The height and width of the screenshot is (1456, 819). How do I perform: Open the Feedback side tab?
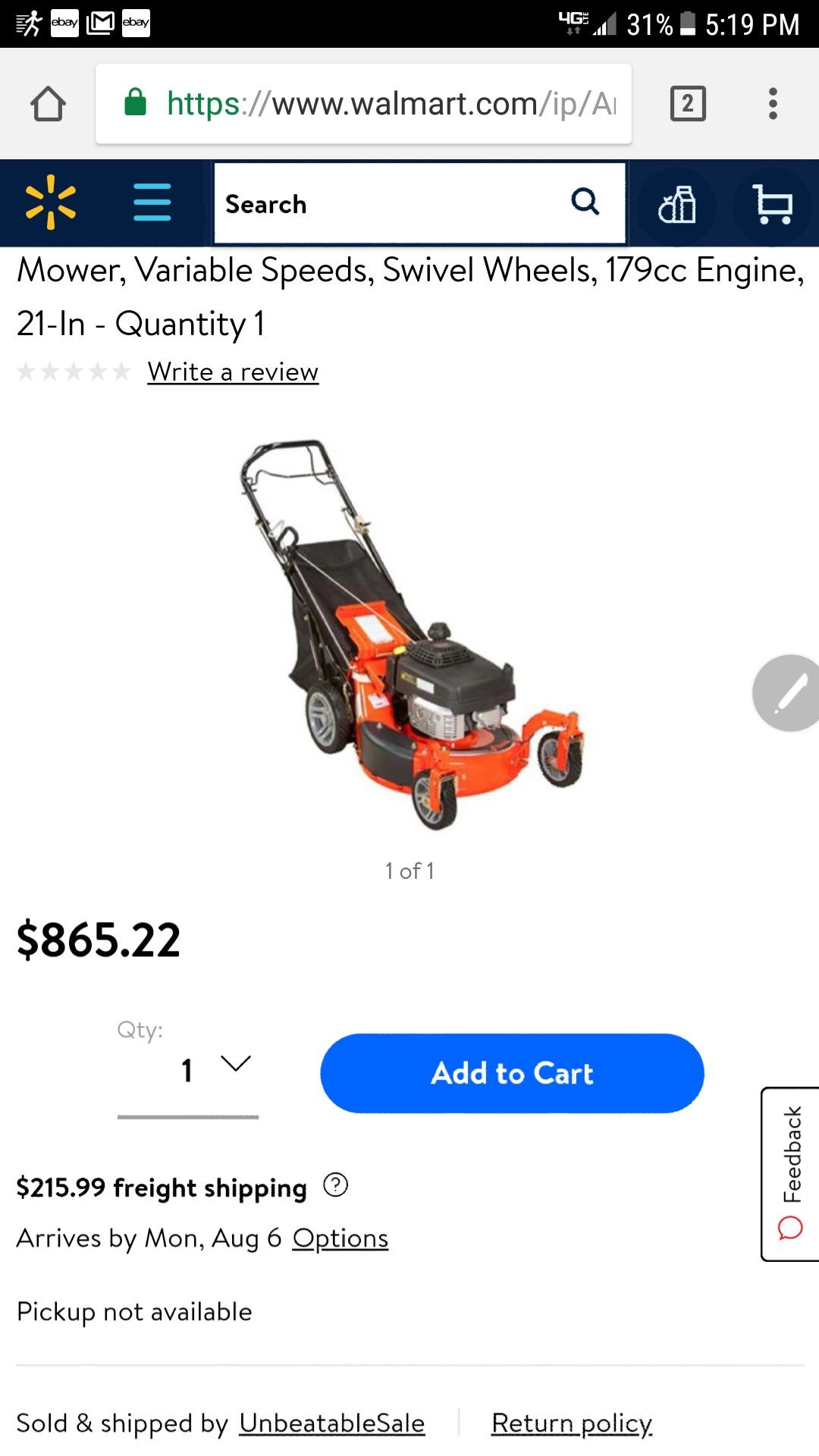(790, 1174)
